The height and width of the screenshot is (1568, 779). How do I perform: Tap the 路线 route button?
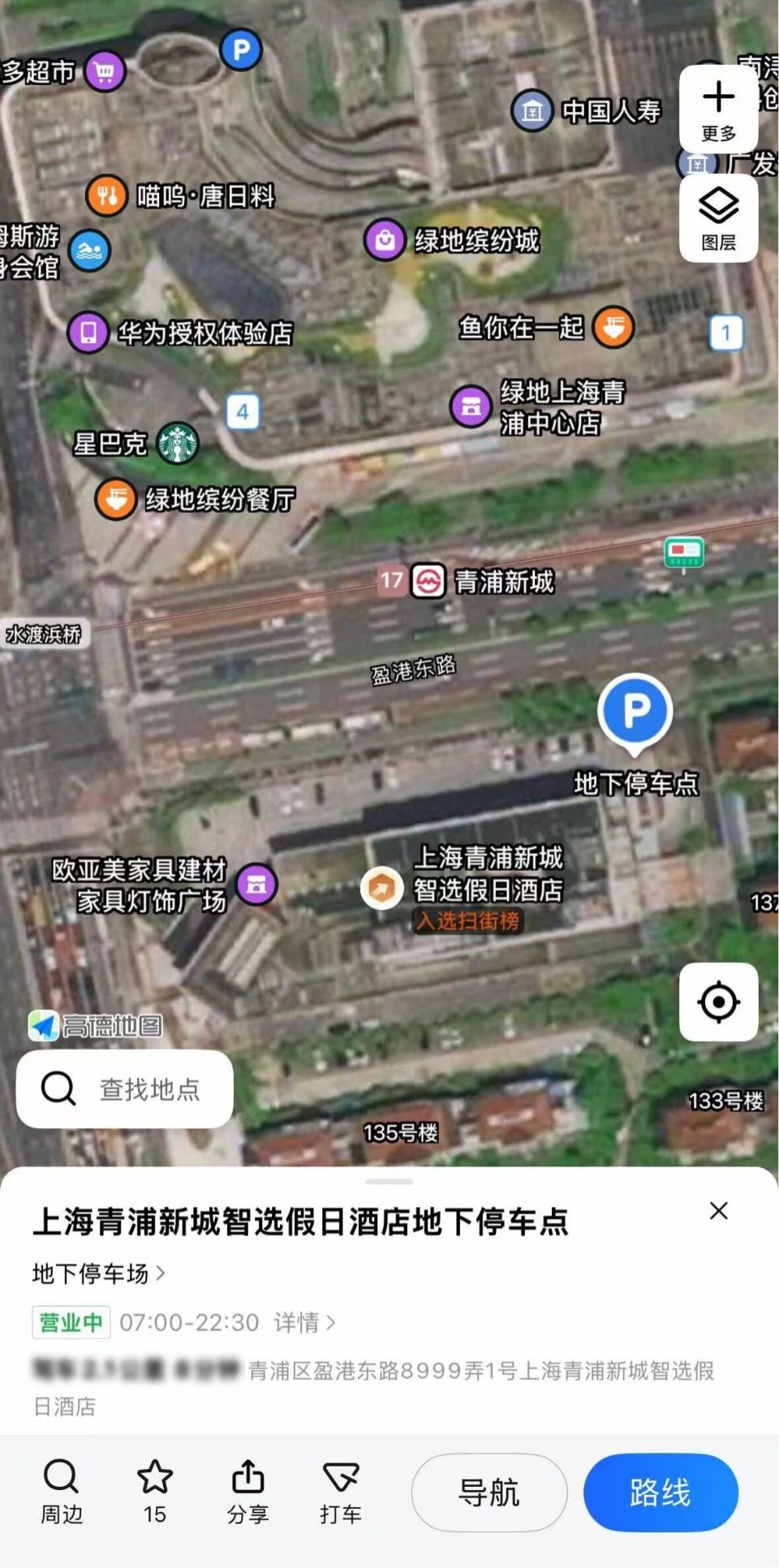tap(661, 1492)
